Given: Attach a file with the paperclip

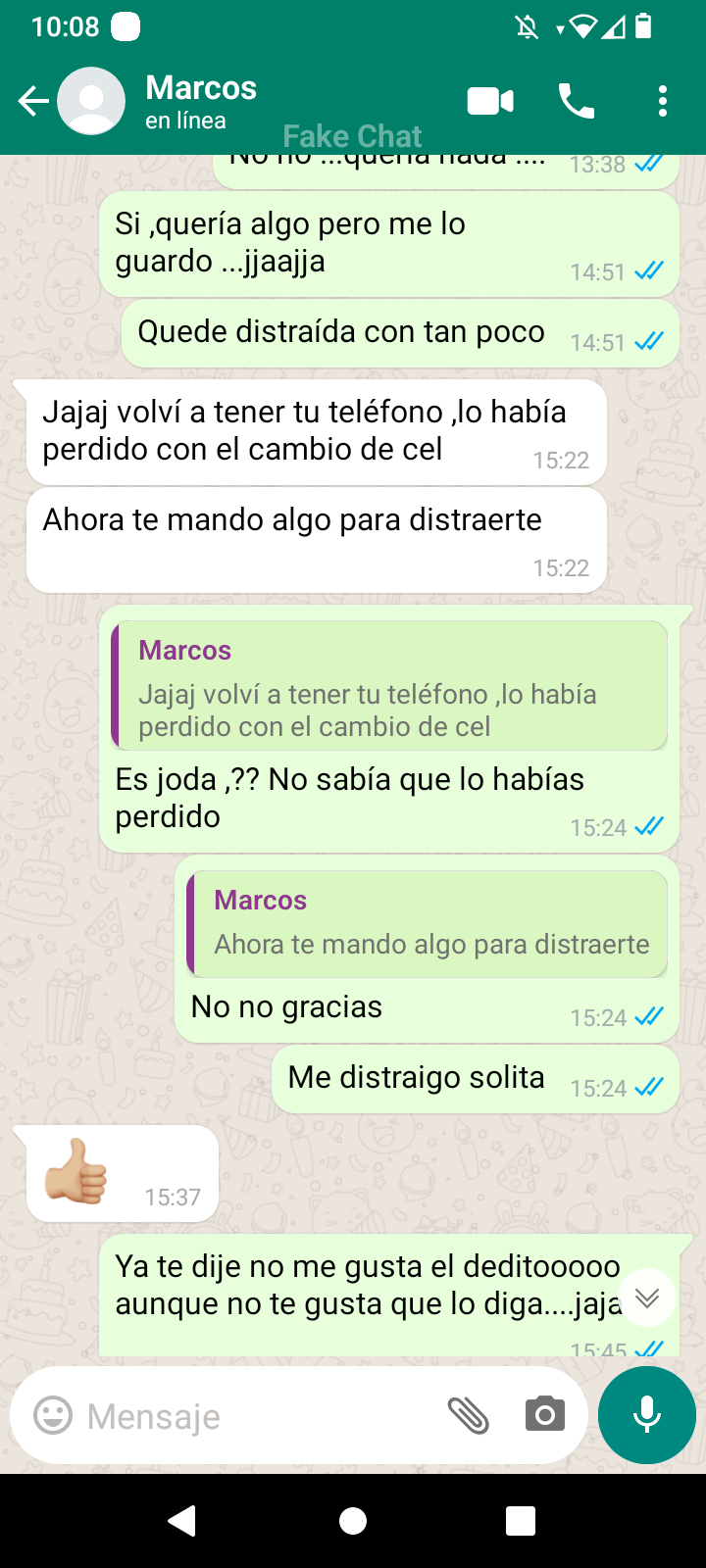Looking at the screenshot, I should click(x=468, y=1416).
